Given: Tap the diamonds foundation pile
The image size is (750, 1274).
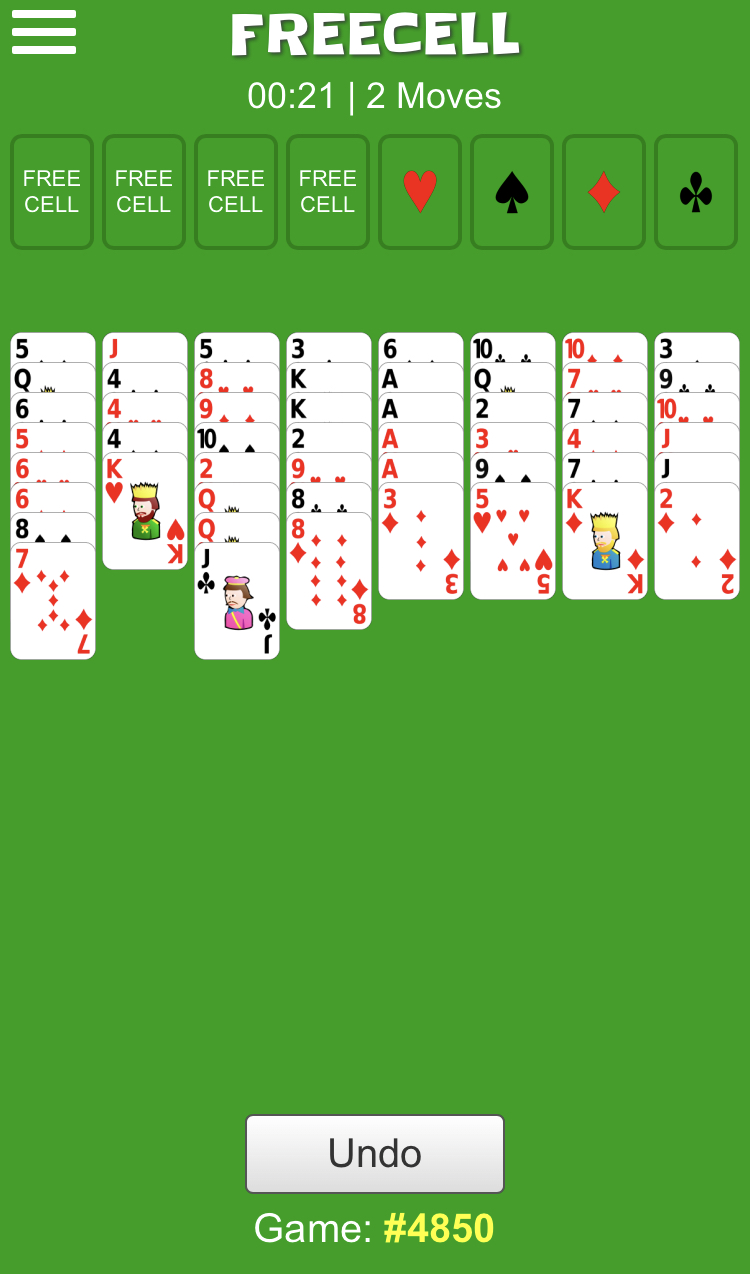Looking at the screenshot, I should tap(604, 192).
